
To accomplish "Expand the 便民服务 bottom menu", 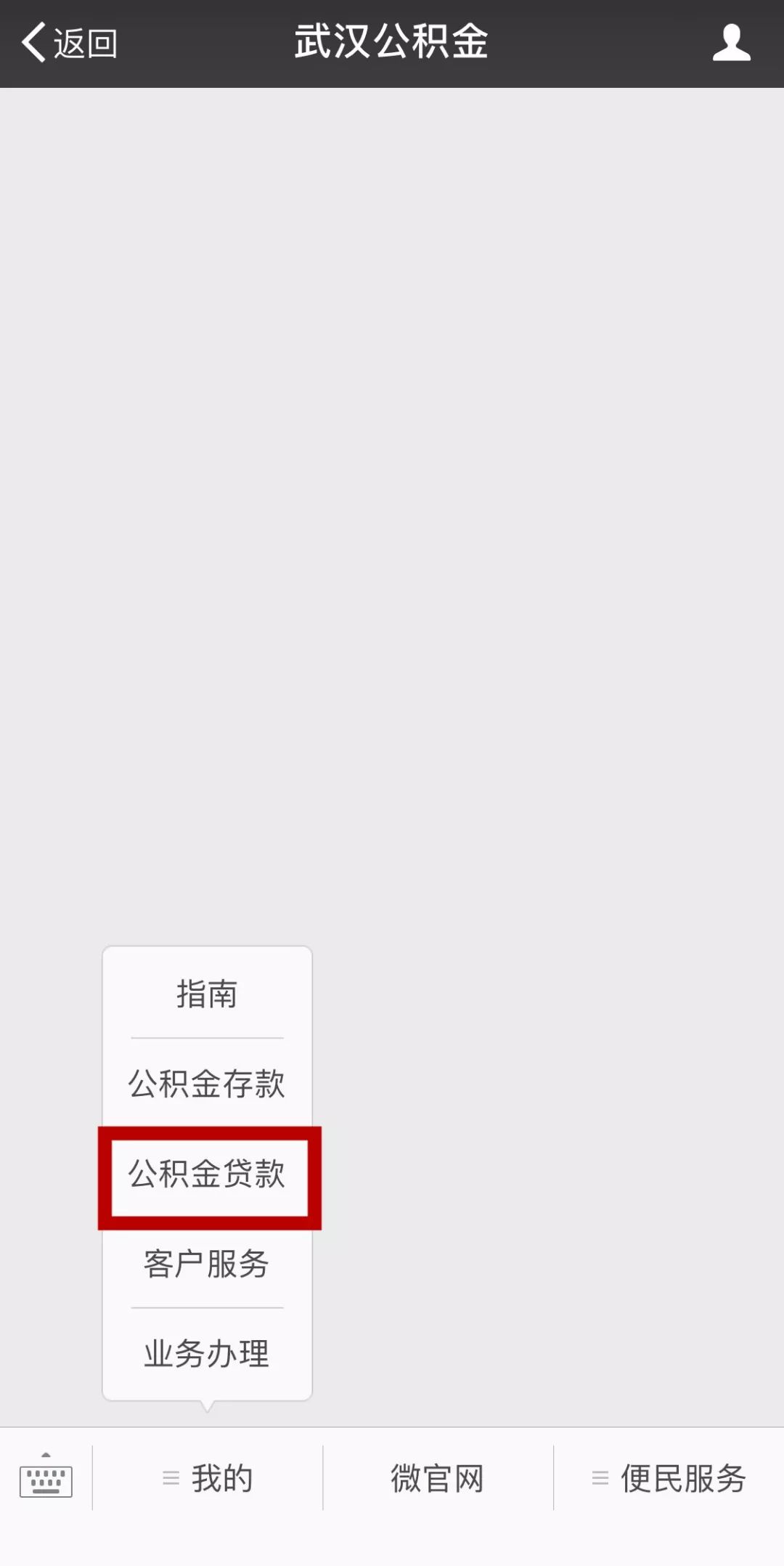I will click(x=669, y=1478).
